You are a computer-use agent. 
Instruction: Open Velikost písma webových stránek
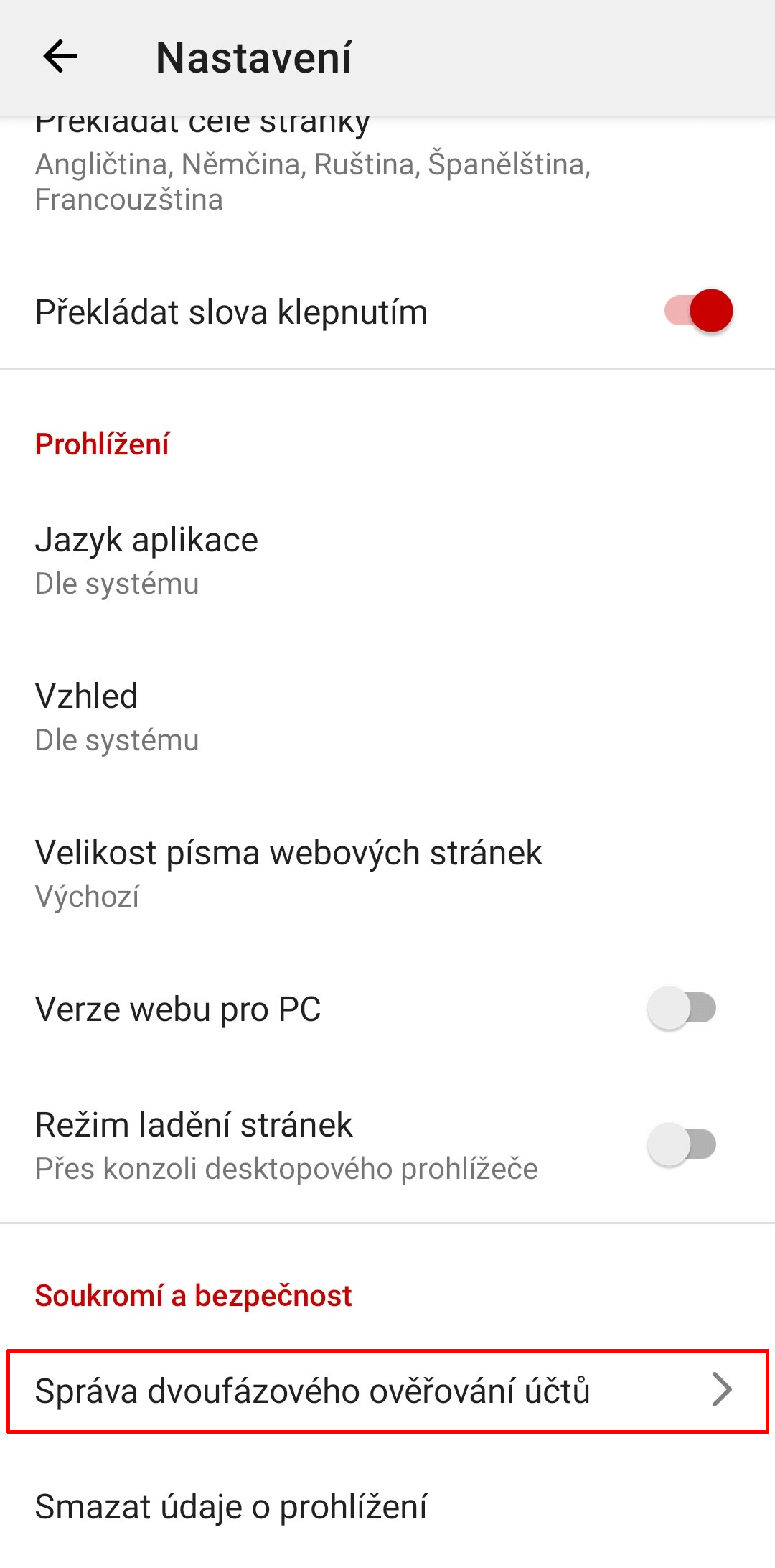(x=387, y=874)
